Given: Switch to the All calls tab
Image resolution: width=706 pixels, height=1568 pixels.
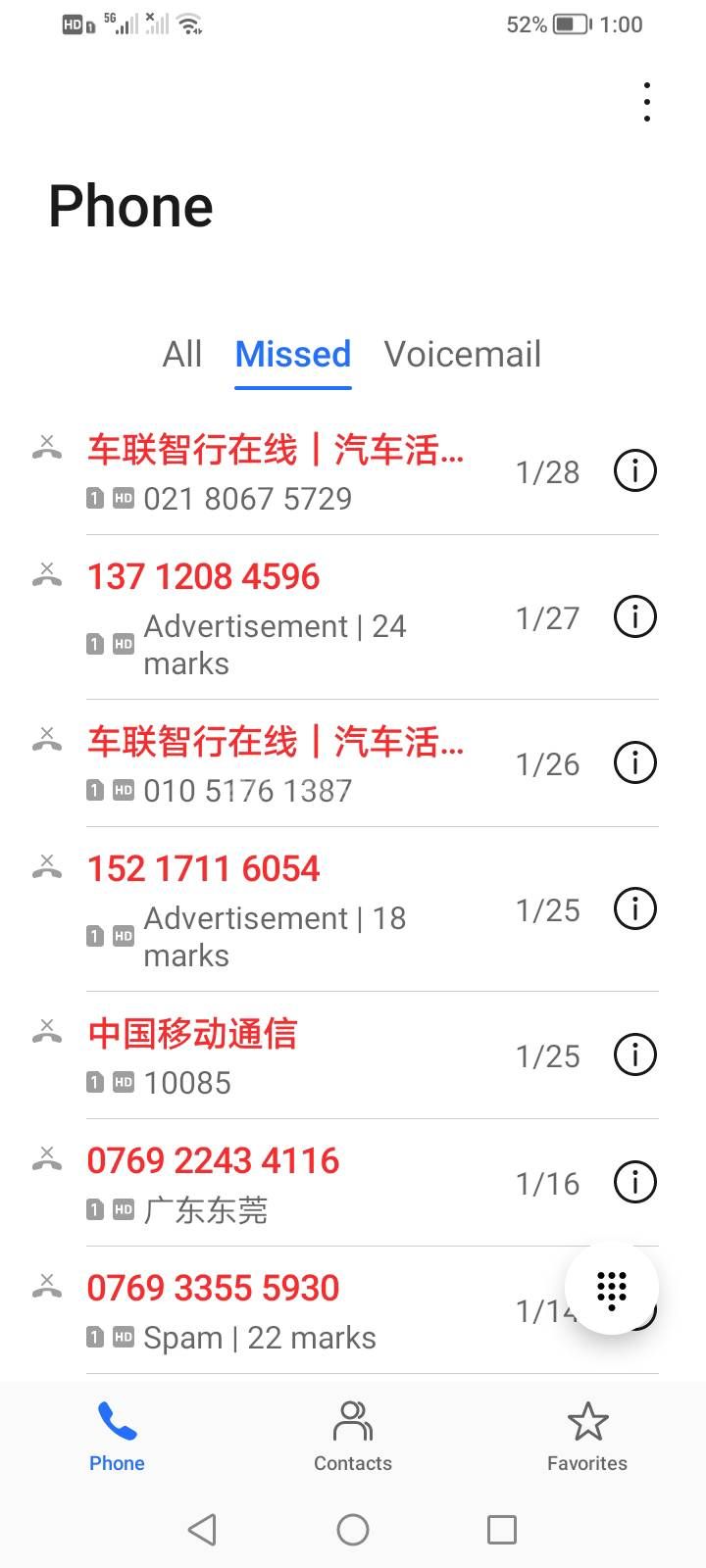Looking at the screenshot, I should (182, 354).
